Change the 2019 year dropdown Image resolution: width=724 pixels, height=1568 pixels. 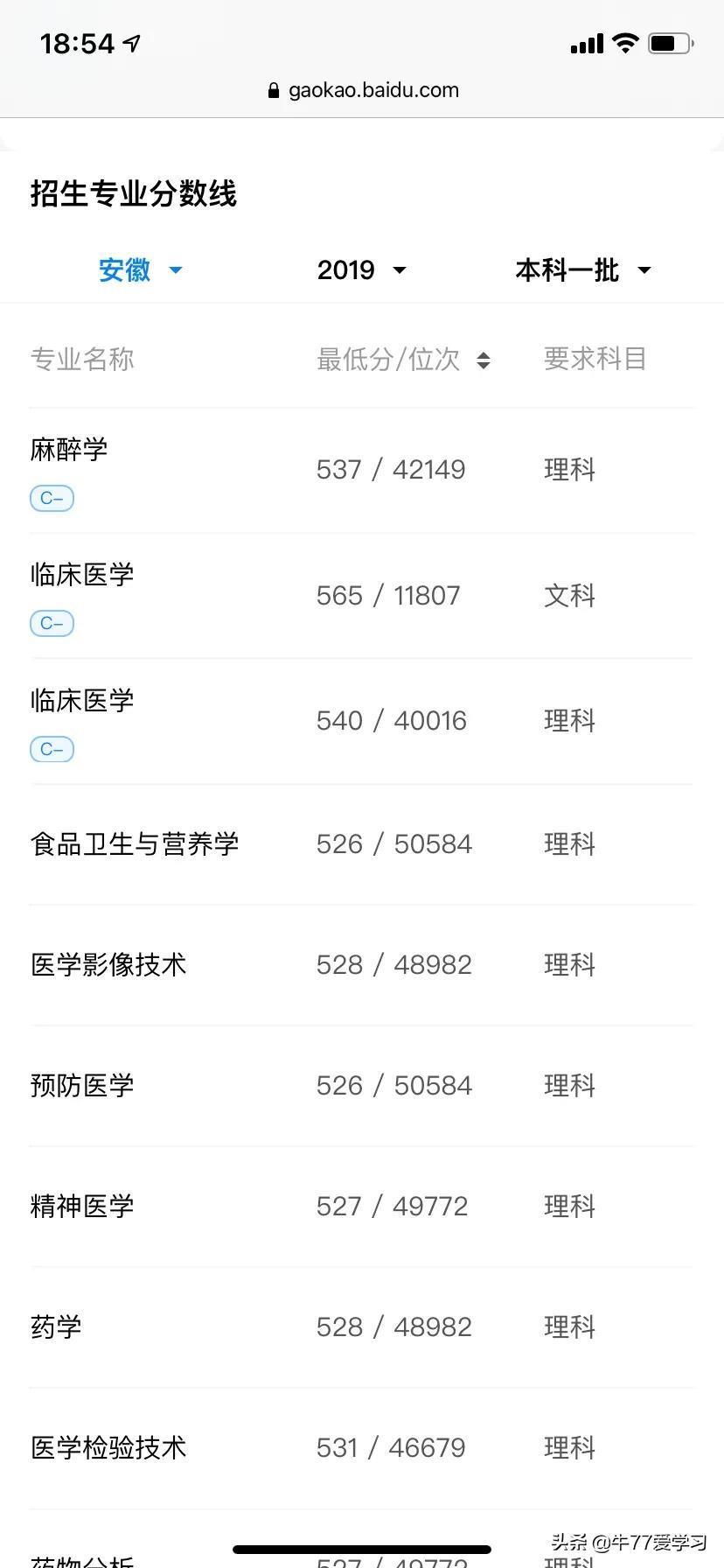click(362, 269)
